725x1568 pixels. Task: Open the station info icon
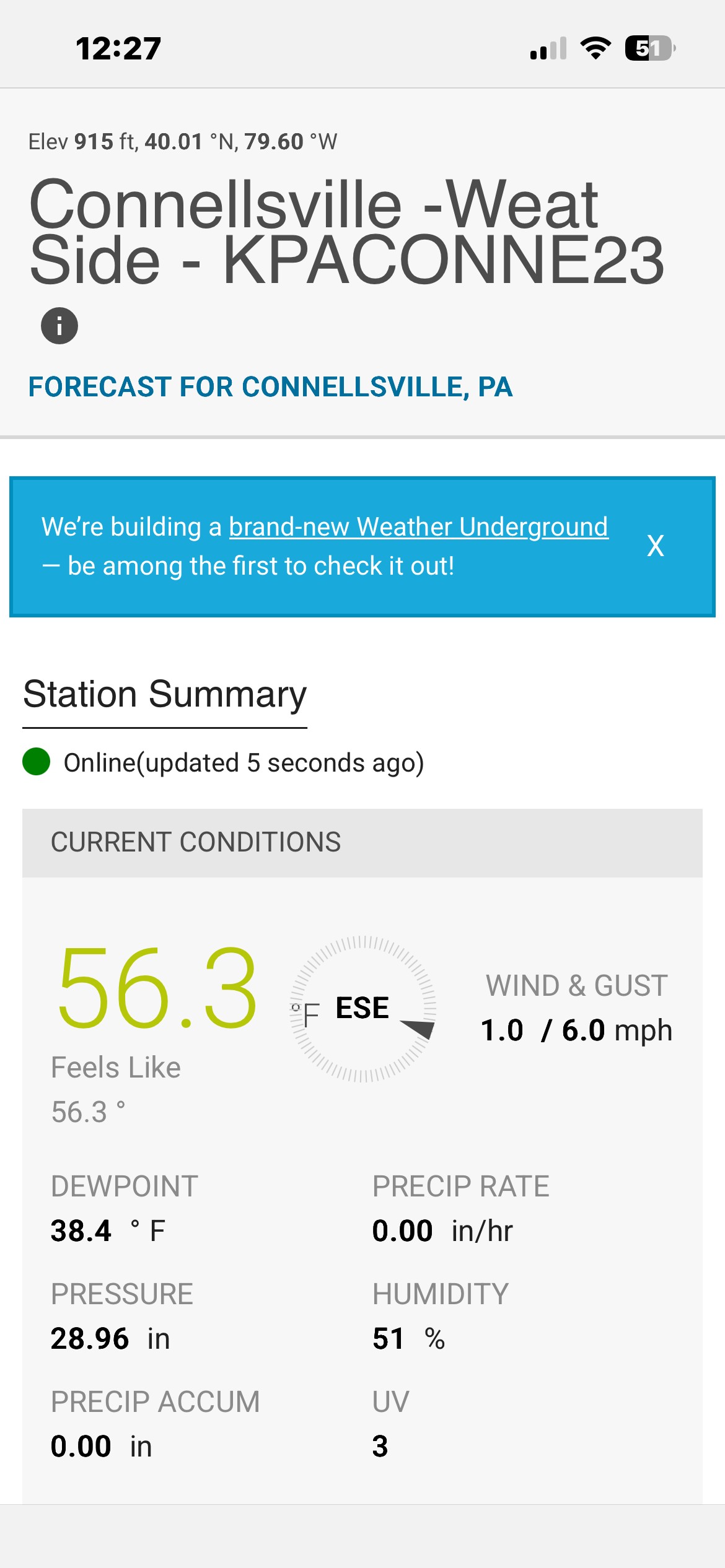click(59, 325)
